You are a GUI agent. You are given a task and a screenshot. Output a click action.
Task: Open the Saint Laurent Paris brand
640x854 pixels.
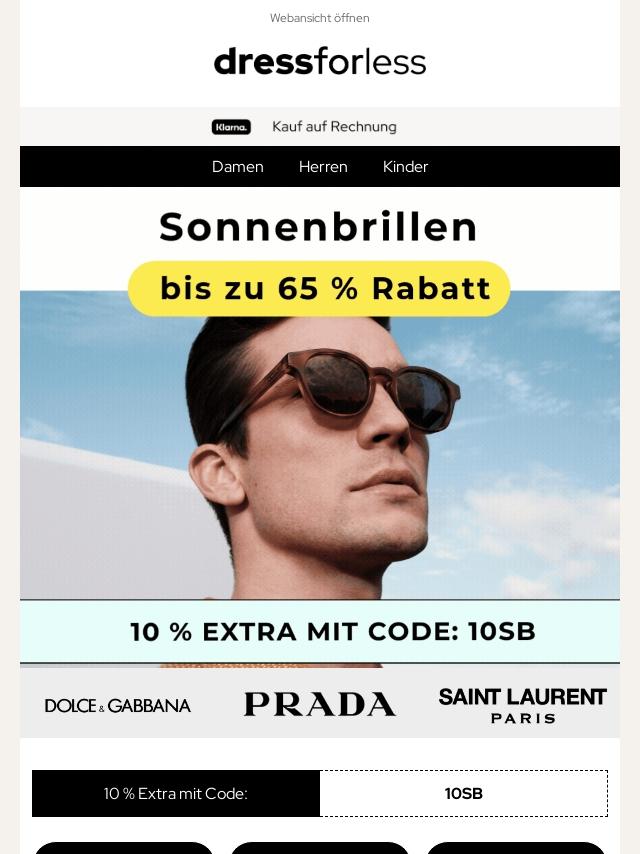pos(522,705)
